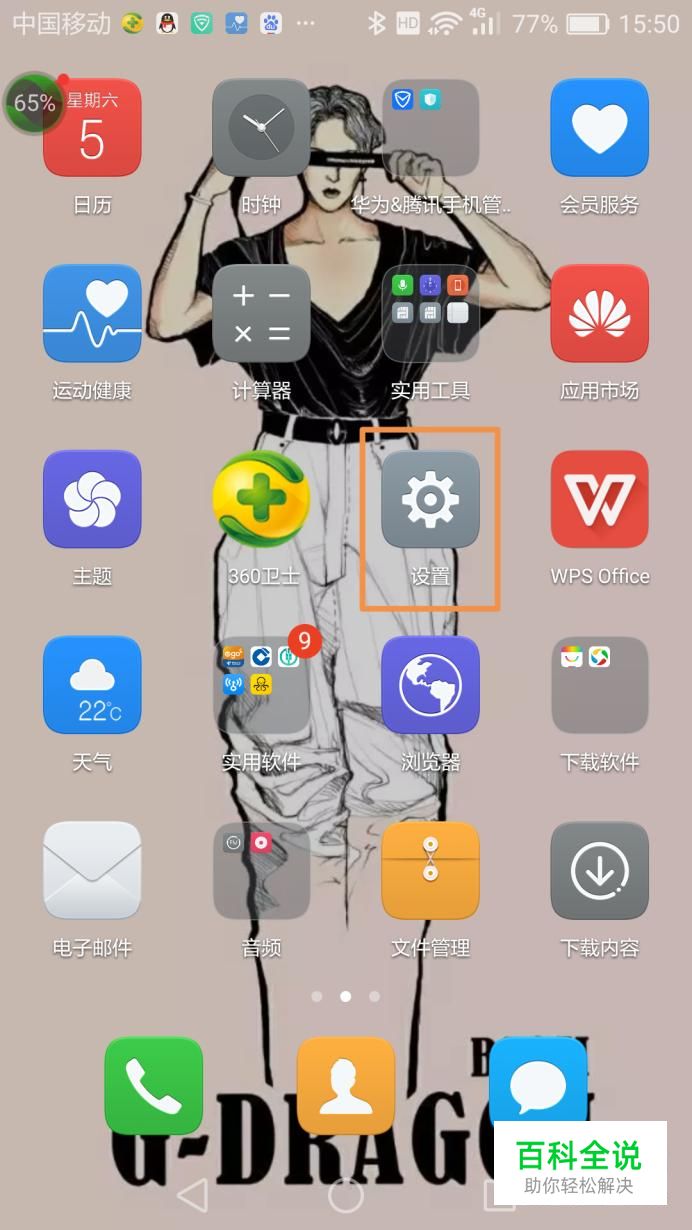Launch the 时钟 clock app

[261, 128]
